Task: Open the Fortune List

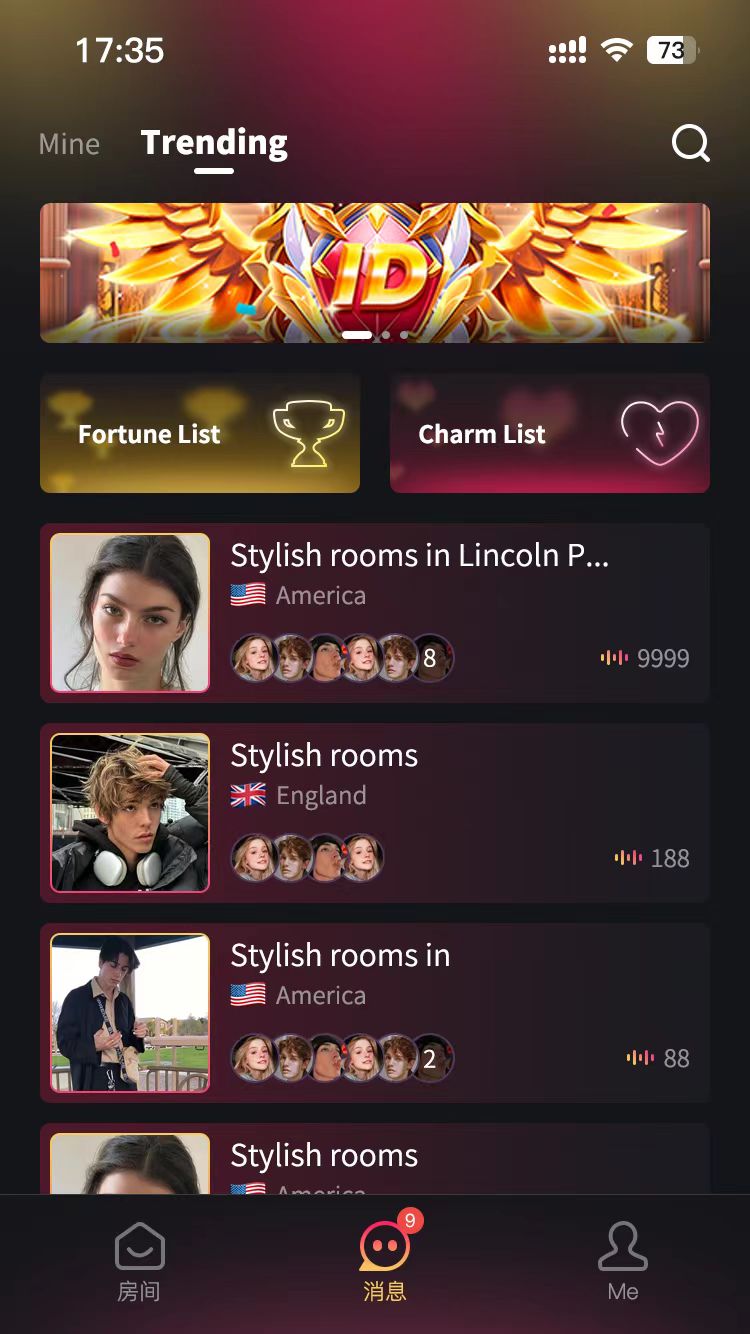Action: (x=200, y=433)
